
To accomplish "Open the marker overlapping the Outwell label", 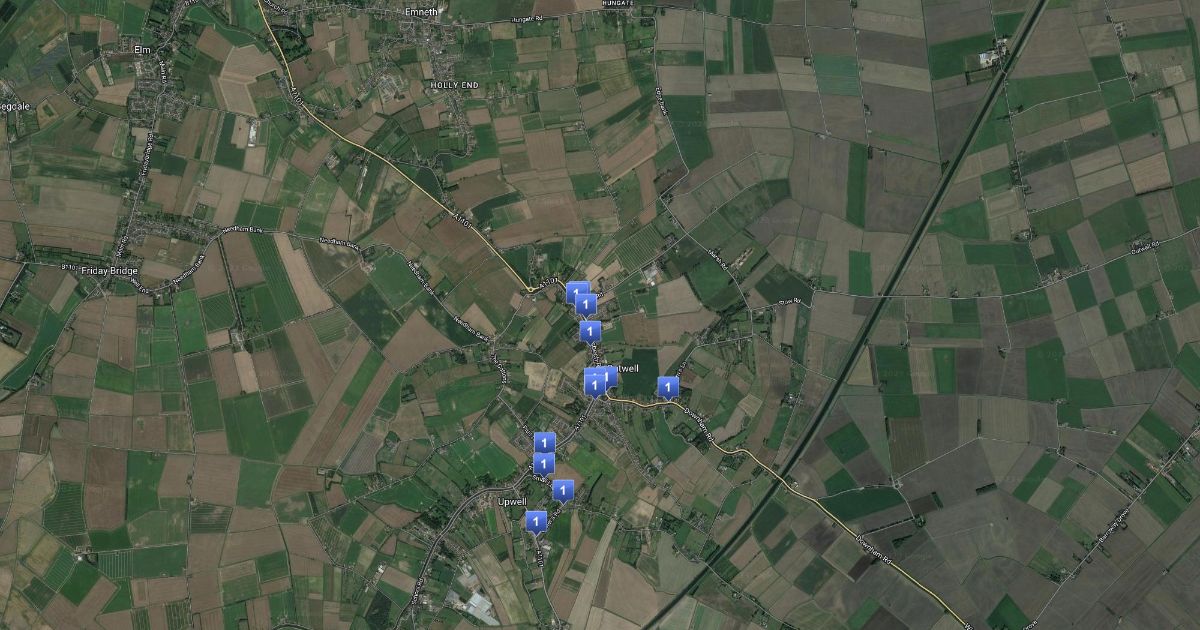I will (x=607, y=377).
